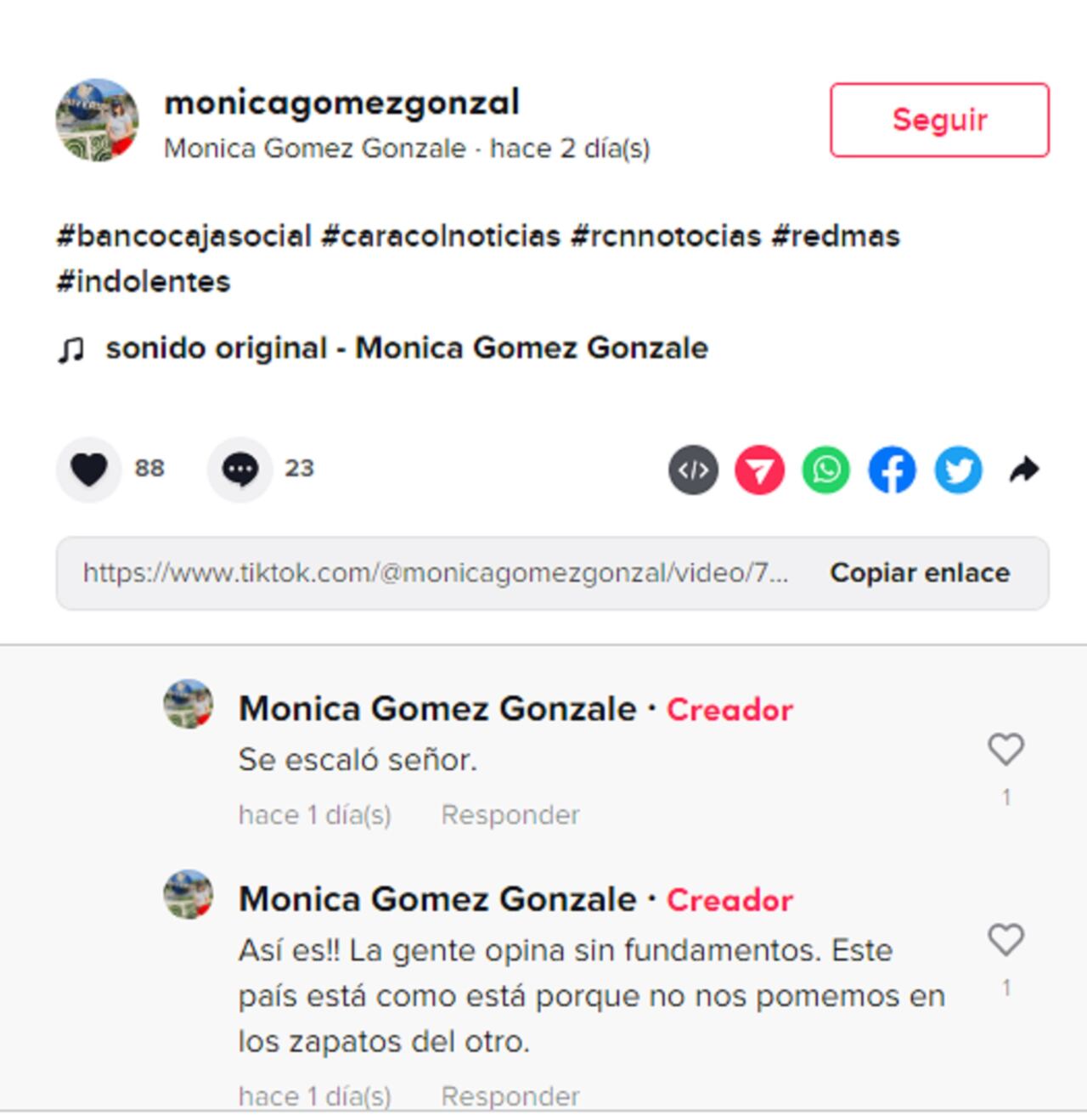
Task: Follow monicagomezgonzal with the Seguir button
Action: (939, 120)
